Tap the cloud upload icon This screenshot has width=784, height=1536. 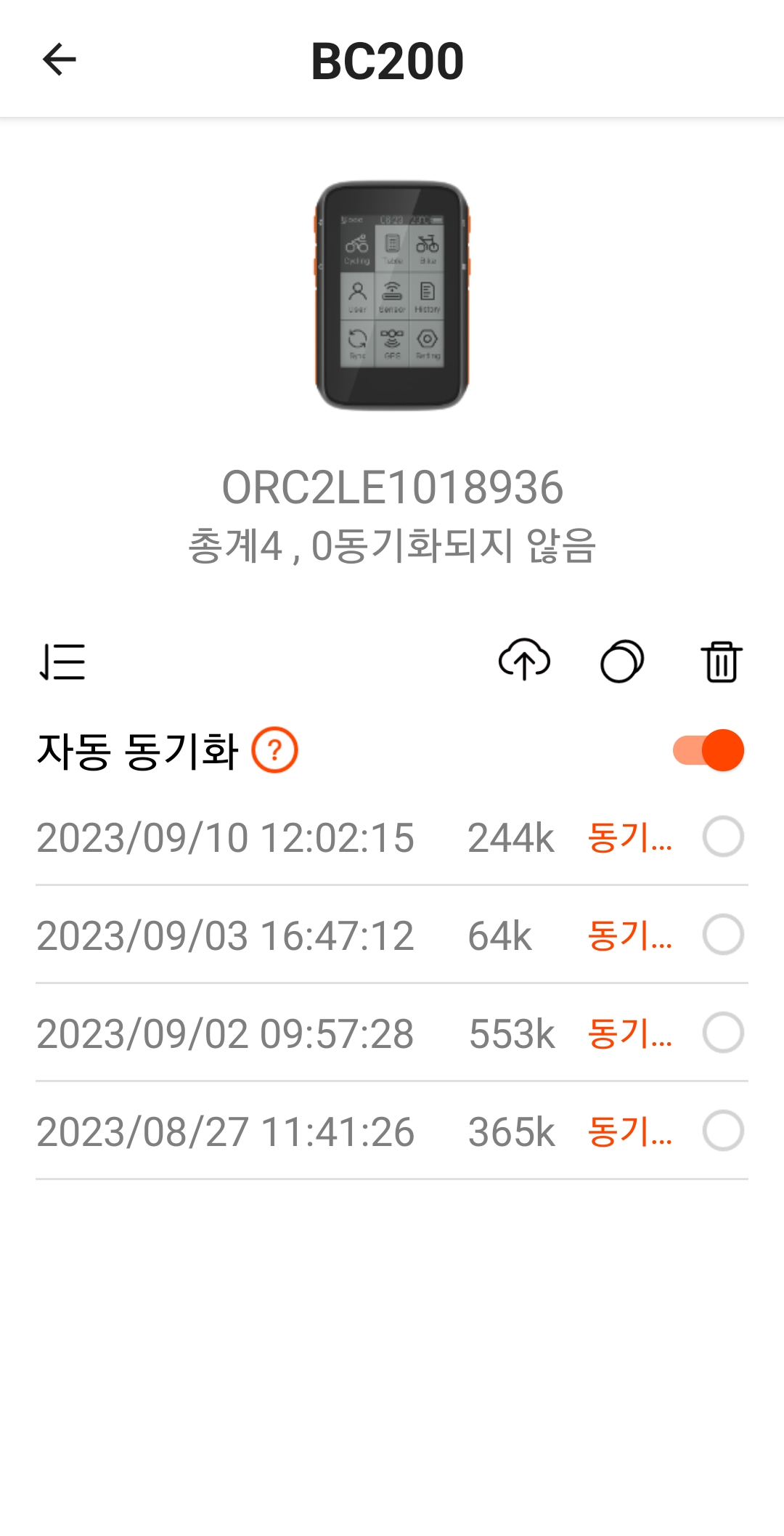524,660
